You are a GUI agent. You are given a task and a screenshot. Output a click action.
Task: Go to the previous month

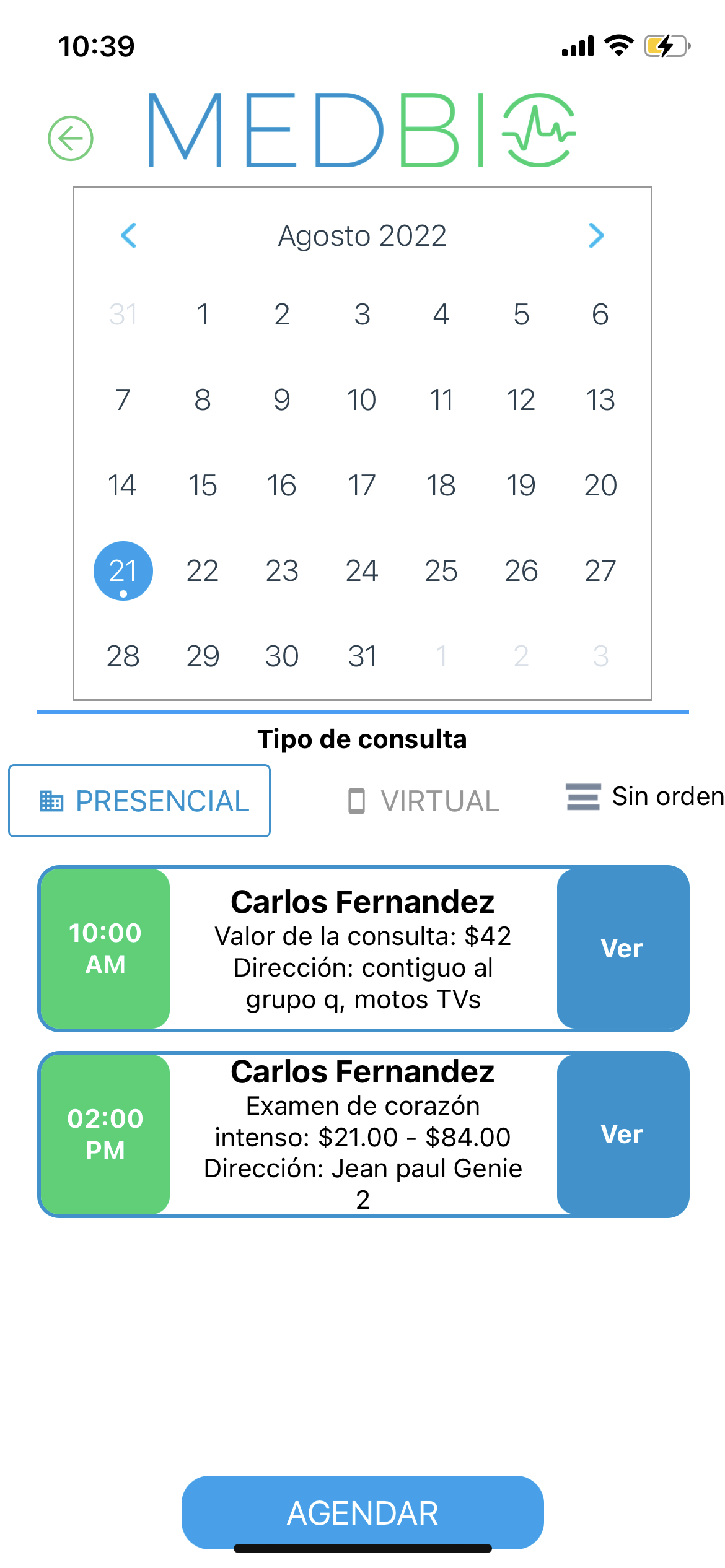pyautogui.click(x=129, y=235)
